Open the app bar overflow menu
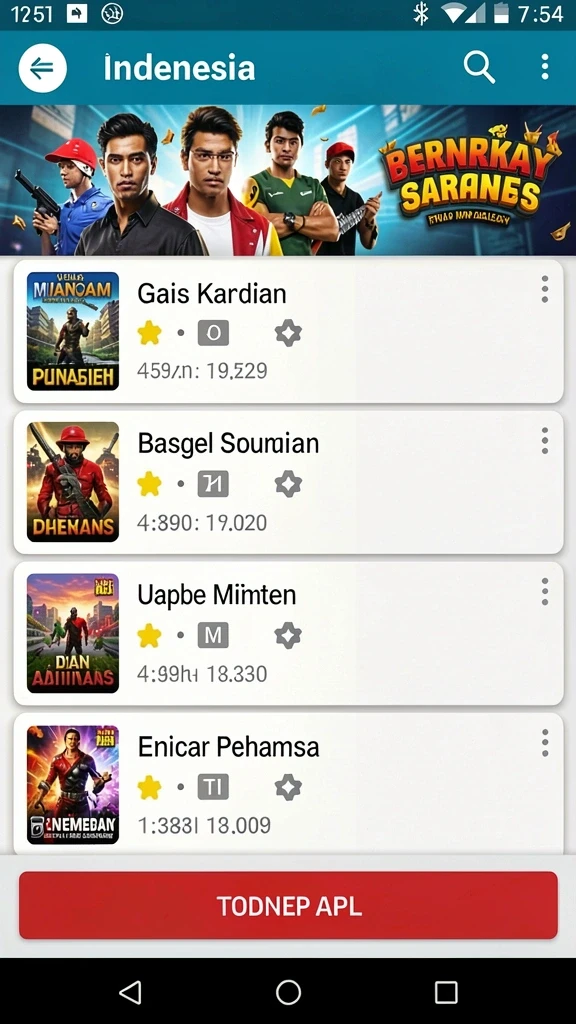 pyautogui.click(x=545, y=67)
